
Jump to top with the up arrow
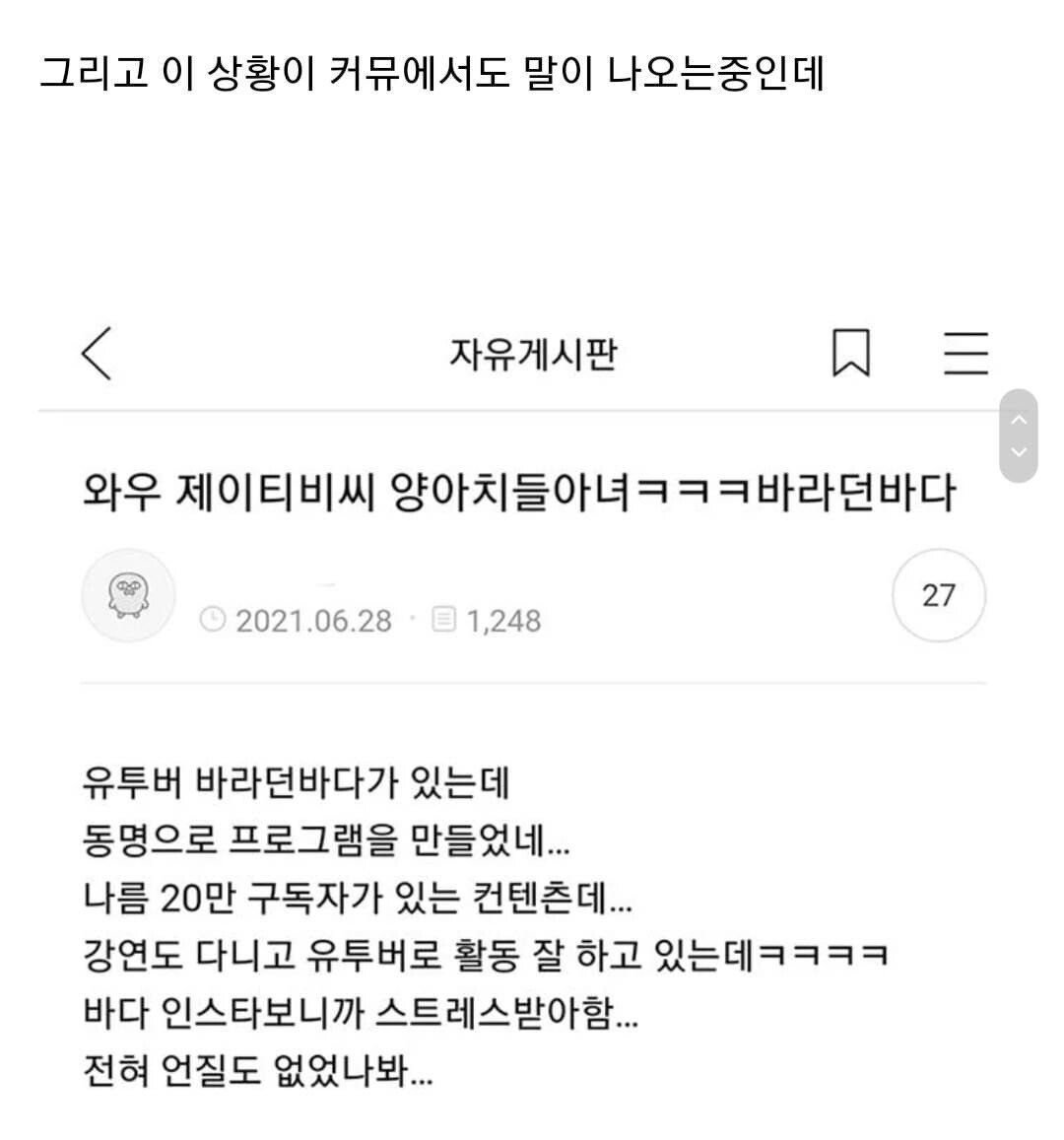coord(1019,419)
